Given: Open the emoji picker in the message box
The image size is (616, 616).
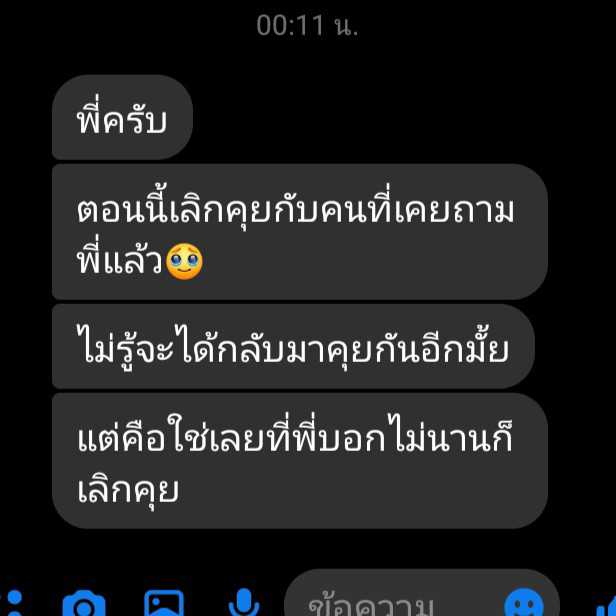Looking at the screenshot, I should click(522, 604).
